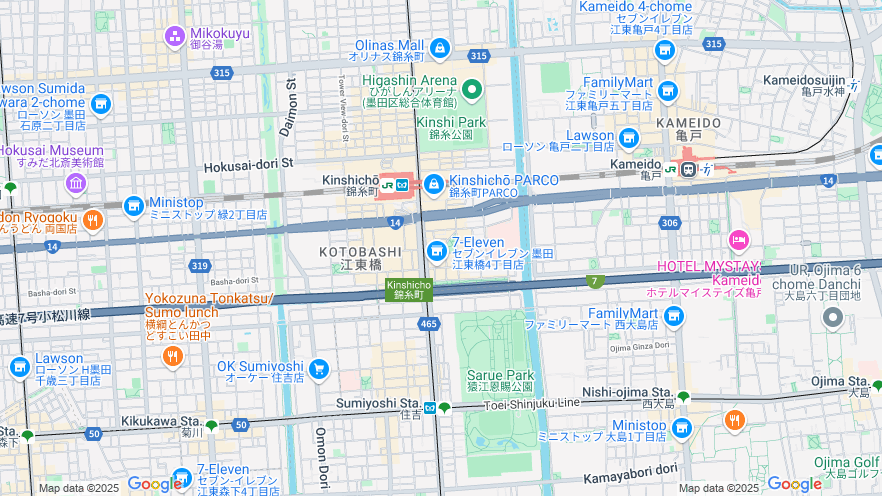Open the Yokozuna Tonkatsu restaurant marker
Screen dimensions: 882x496
click(173, 355)
